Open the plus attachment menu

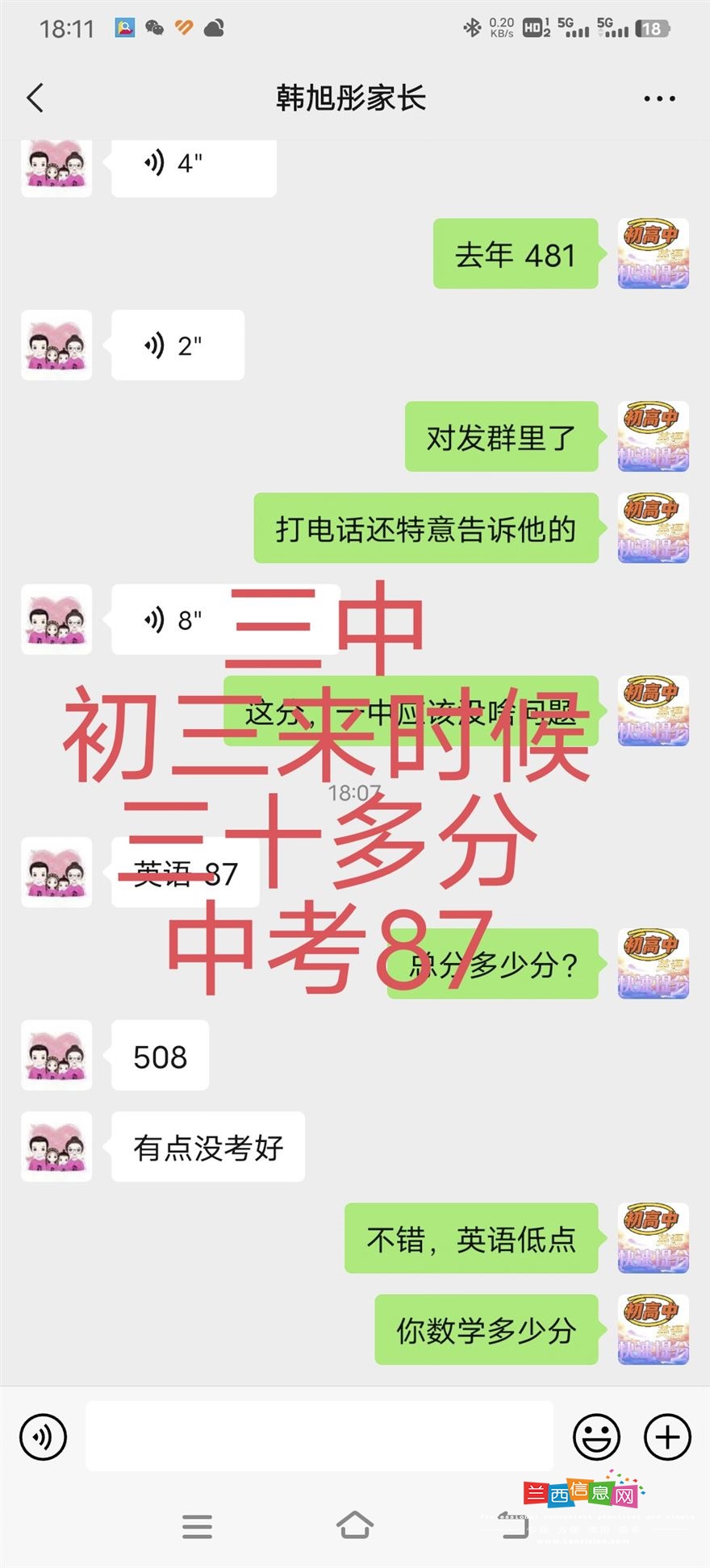tap(667, 1437)
